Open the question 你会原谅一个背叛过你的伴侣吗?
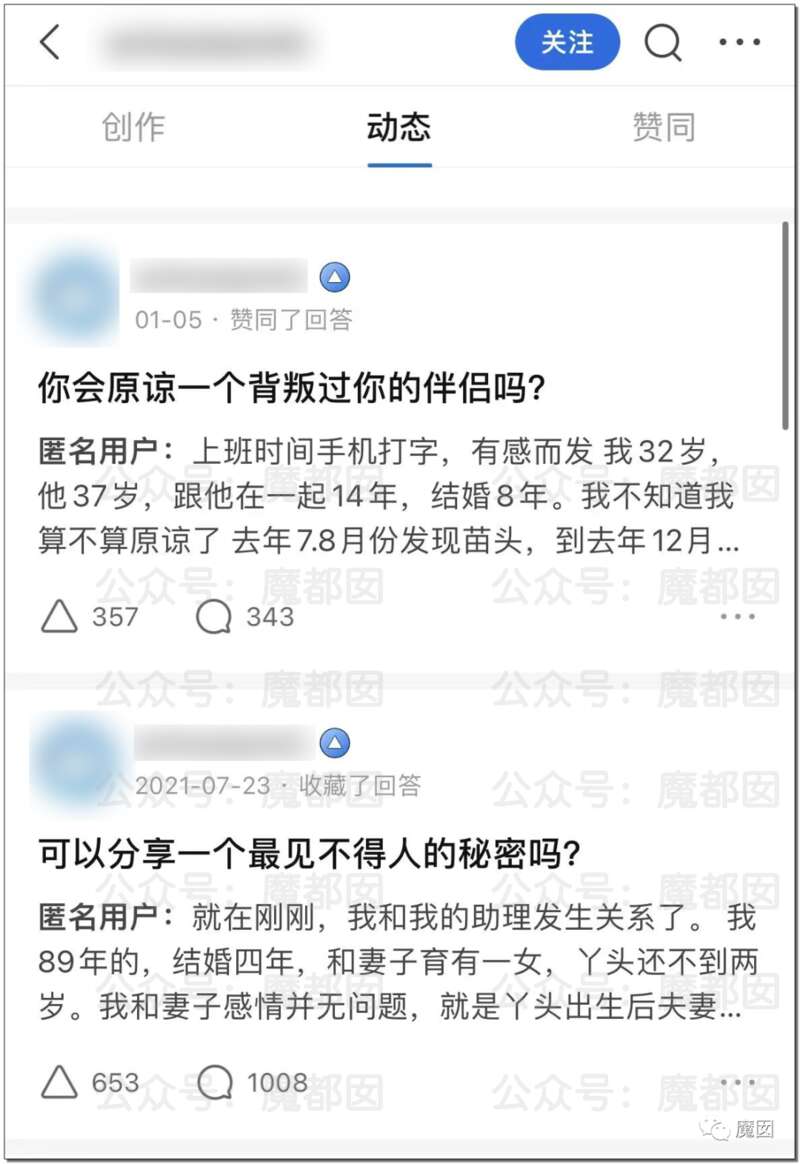 (290, 388)
